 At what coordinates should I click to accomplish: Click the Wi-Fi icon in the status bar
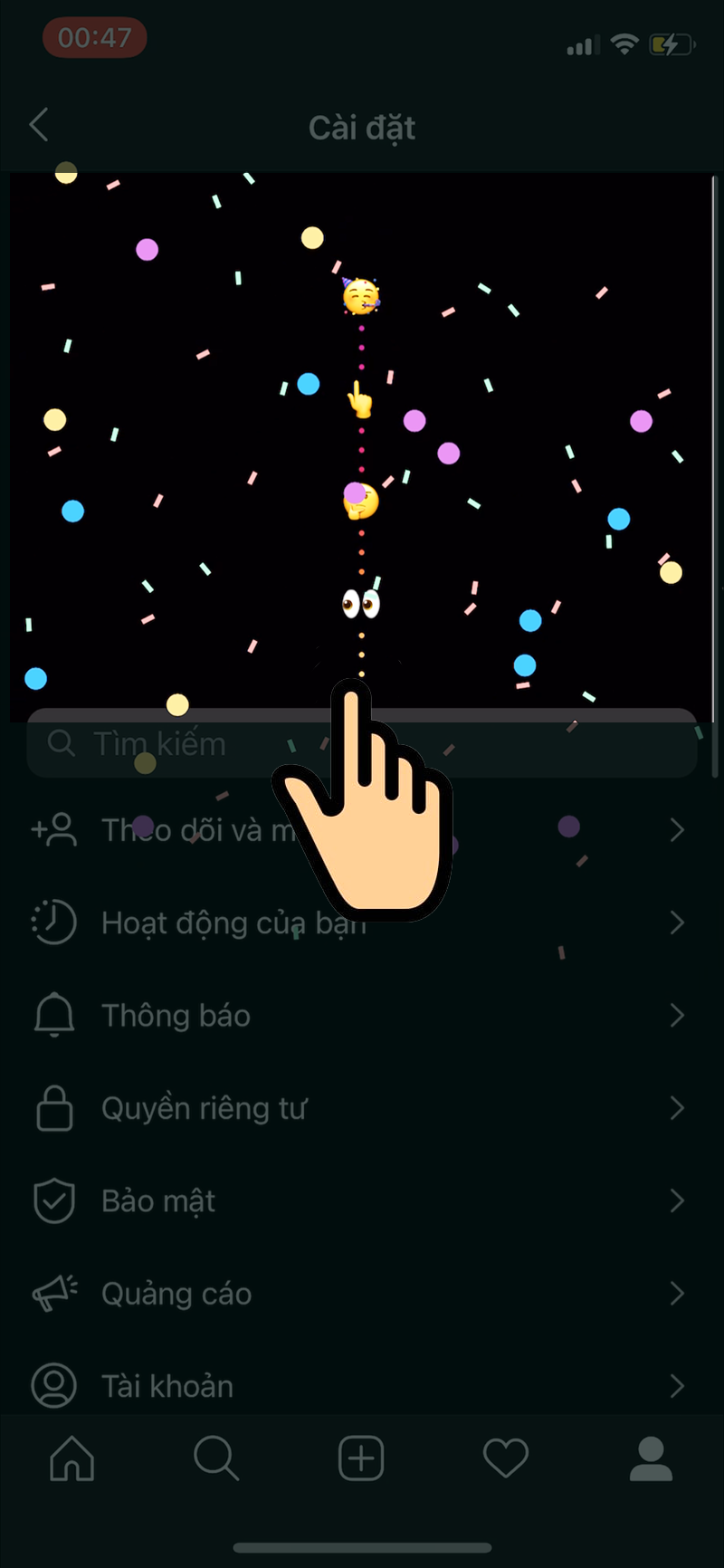pyautogui.click(x=624, y=43)
